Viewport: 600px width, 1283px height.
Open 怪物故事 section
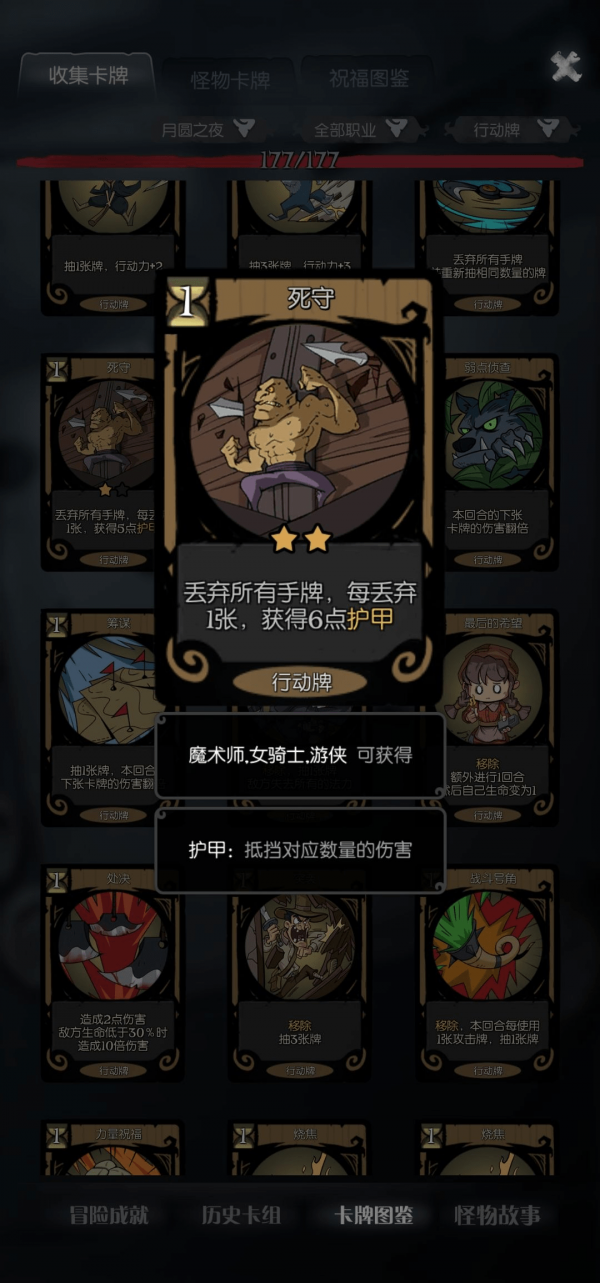[497, 1216]
